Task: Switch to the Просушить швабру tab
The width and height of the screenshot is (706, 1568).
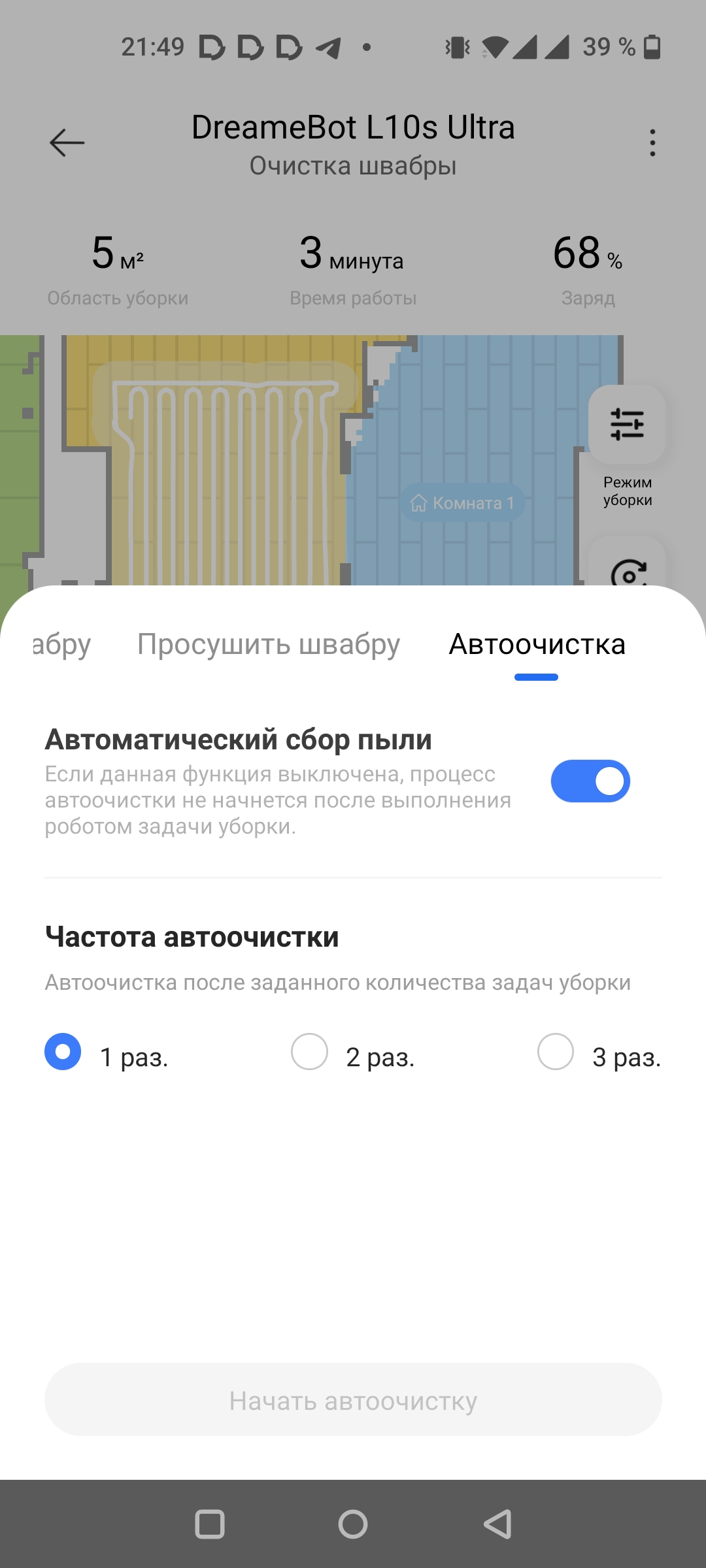Action: coord(268,645)
